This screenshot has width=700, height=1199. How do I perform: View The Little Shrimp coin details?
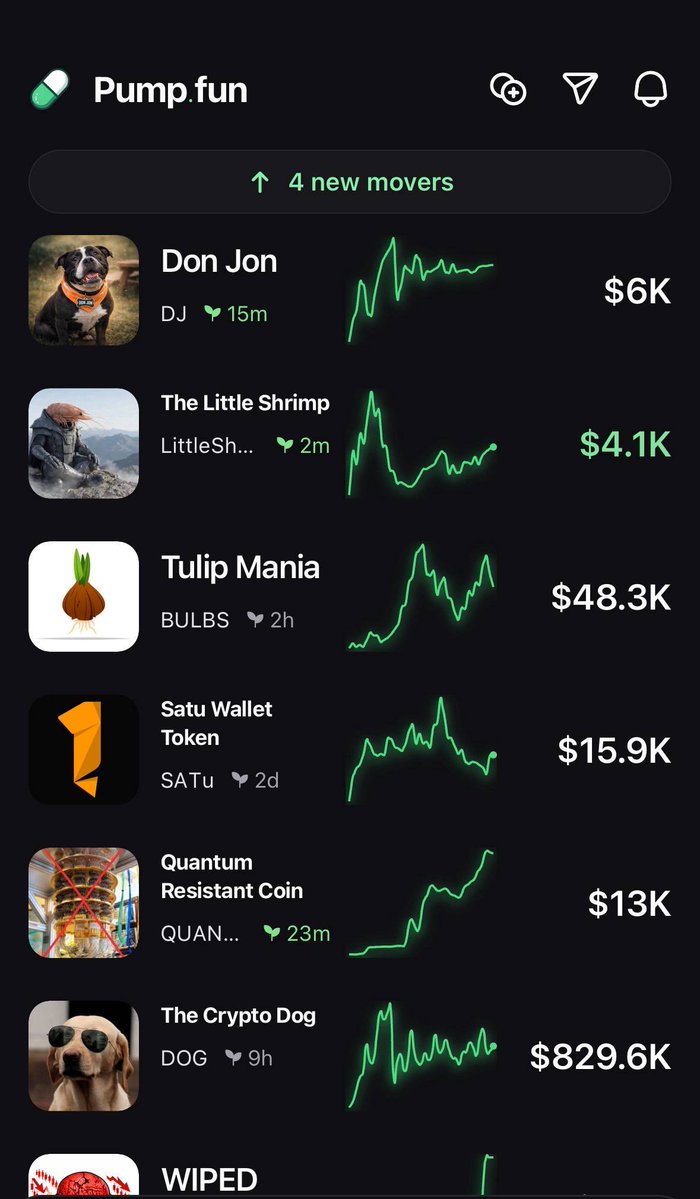tap(245, 403)
